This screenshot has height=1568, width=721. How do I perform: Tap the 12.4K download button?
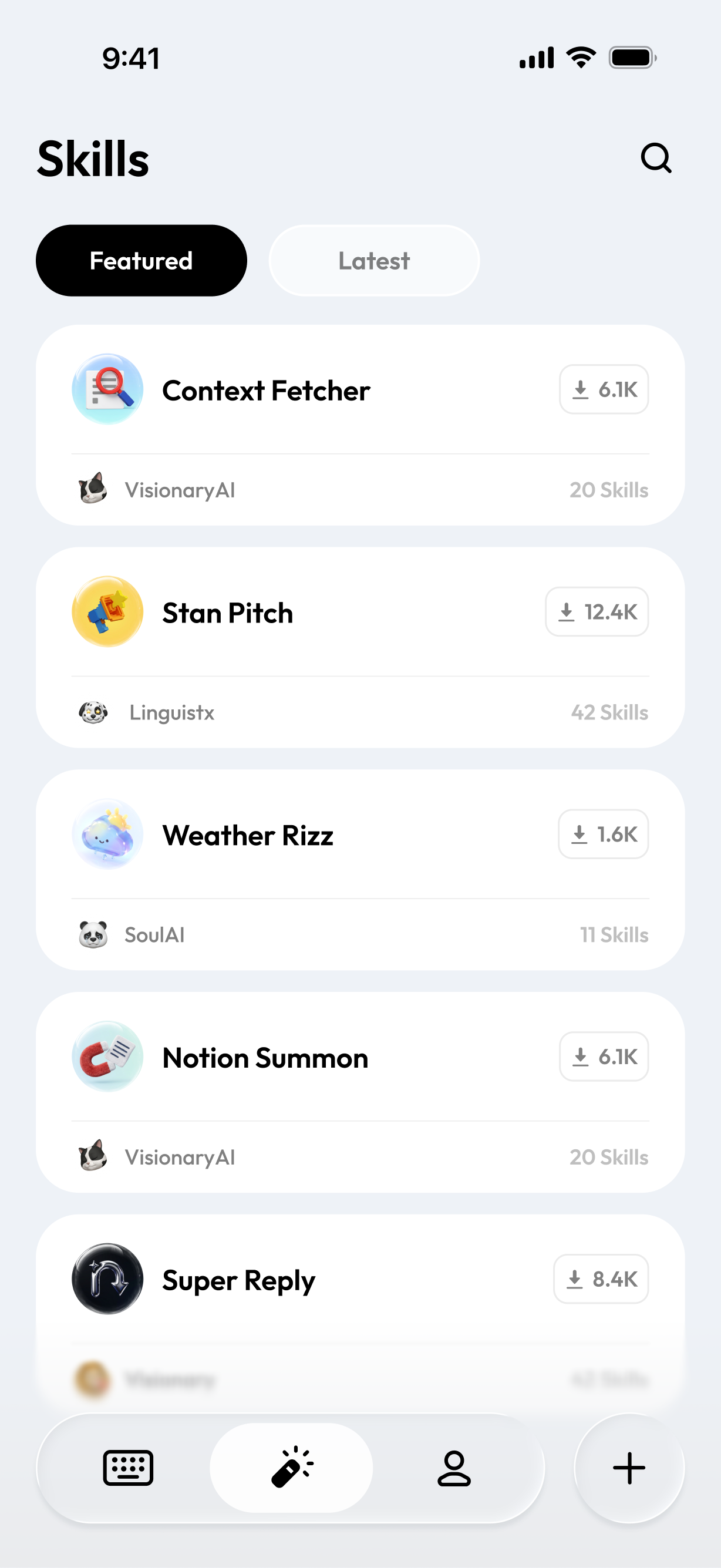pos(597,611)
